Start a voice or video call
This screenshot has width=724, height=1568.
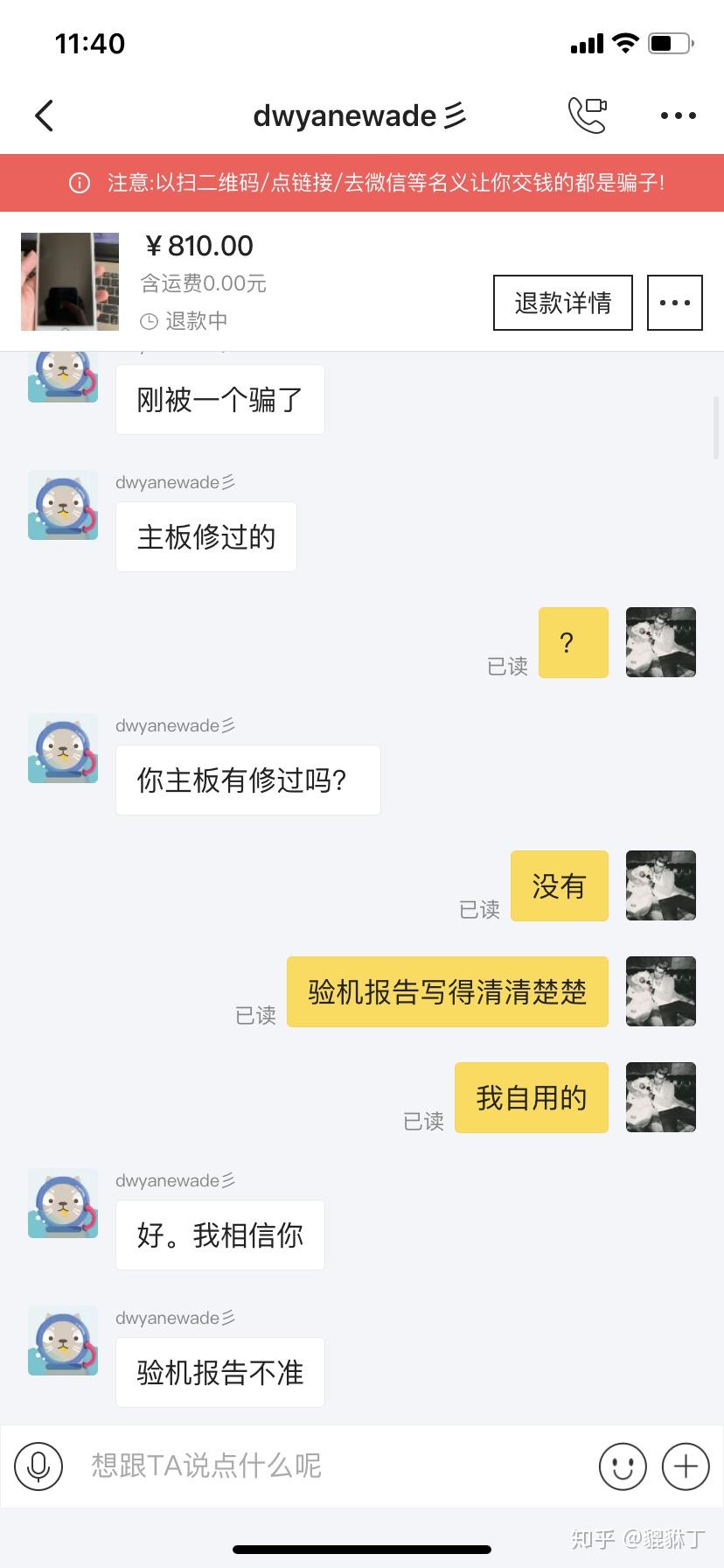coord(587,115)
